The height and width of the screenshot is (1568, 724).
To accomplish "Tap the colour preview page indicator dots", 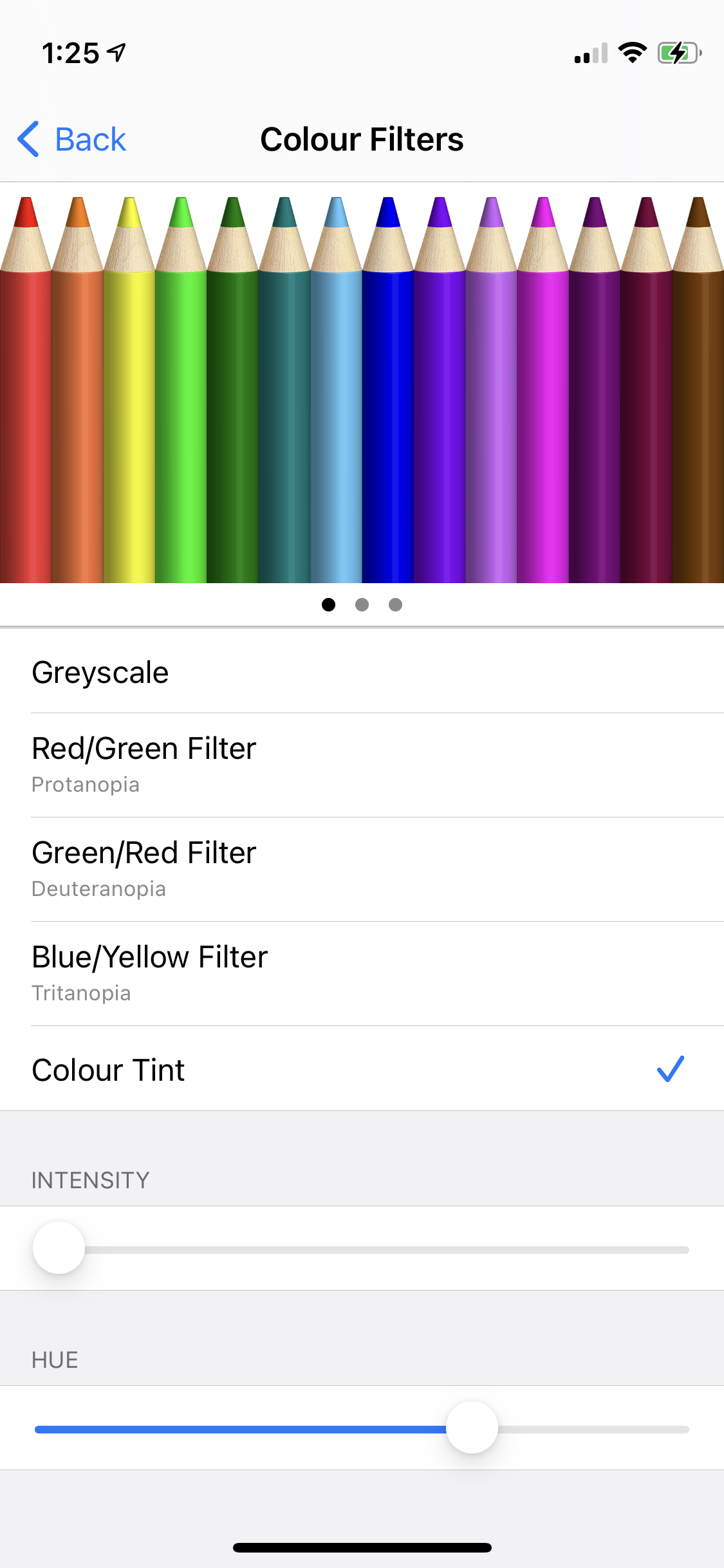I will click(362, 604).
